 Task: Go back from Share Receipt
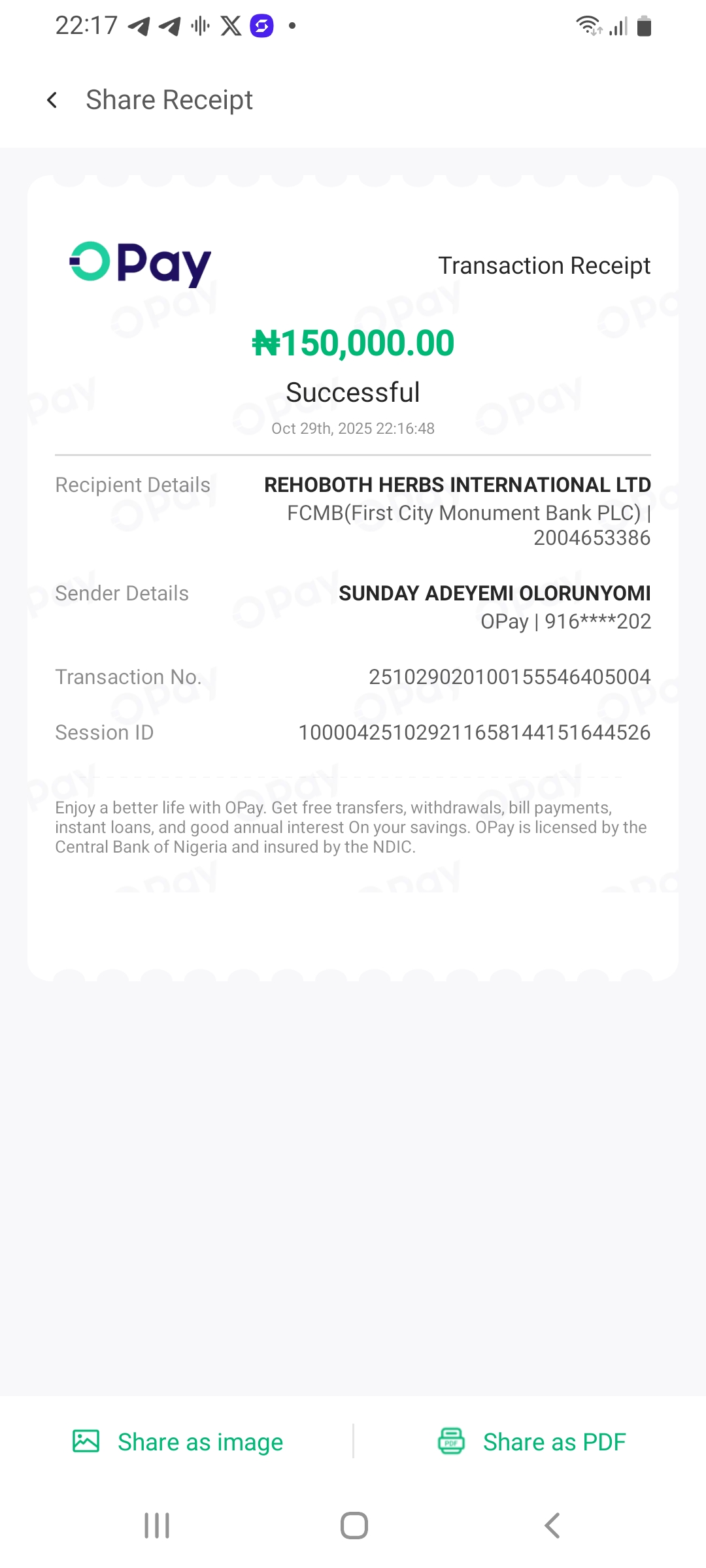52,100
